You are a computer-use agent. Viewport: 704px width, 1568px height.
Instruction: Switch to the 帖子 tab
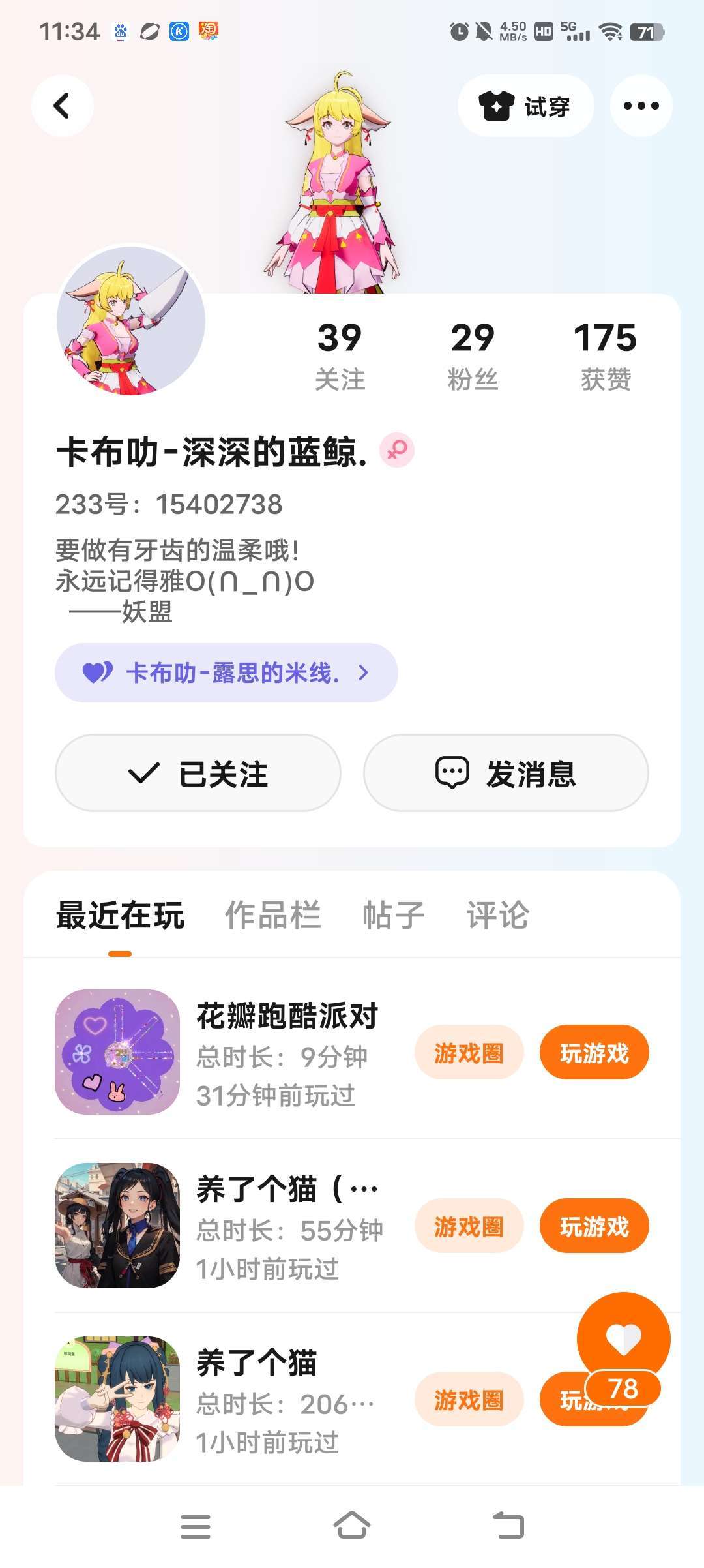(x=393, y=914)
